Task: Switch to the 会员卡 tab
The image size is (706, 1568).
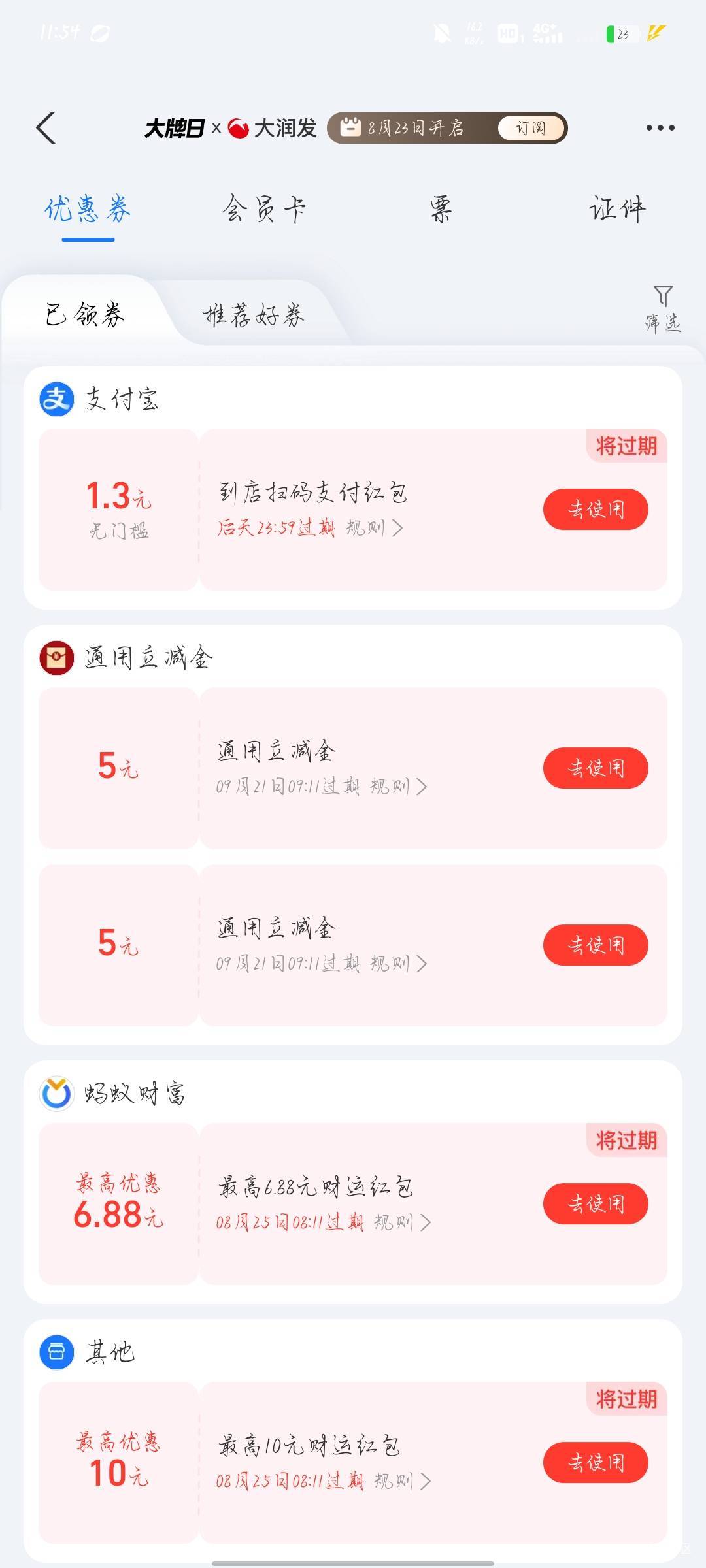Action: click(263, 210)
